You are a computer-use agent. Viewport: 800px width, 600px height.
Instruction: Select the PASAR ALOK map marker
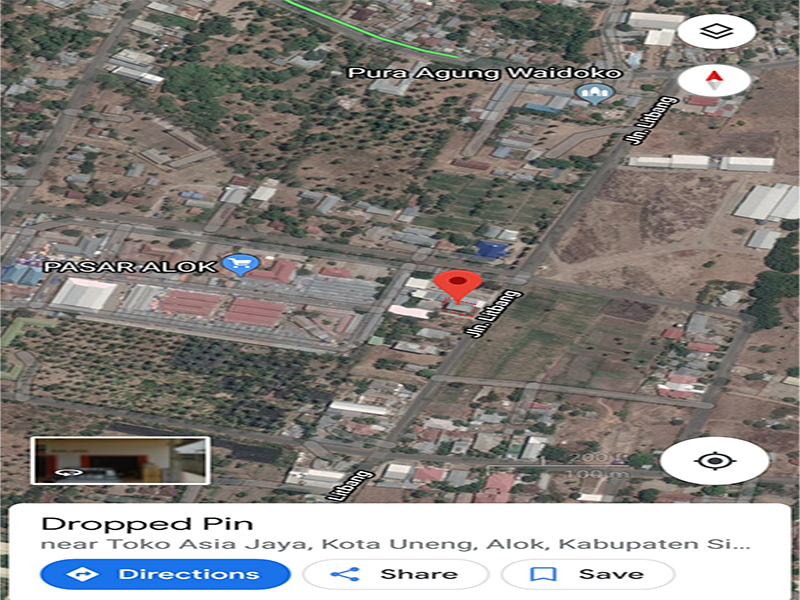coord(240,265)
